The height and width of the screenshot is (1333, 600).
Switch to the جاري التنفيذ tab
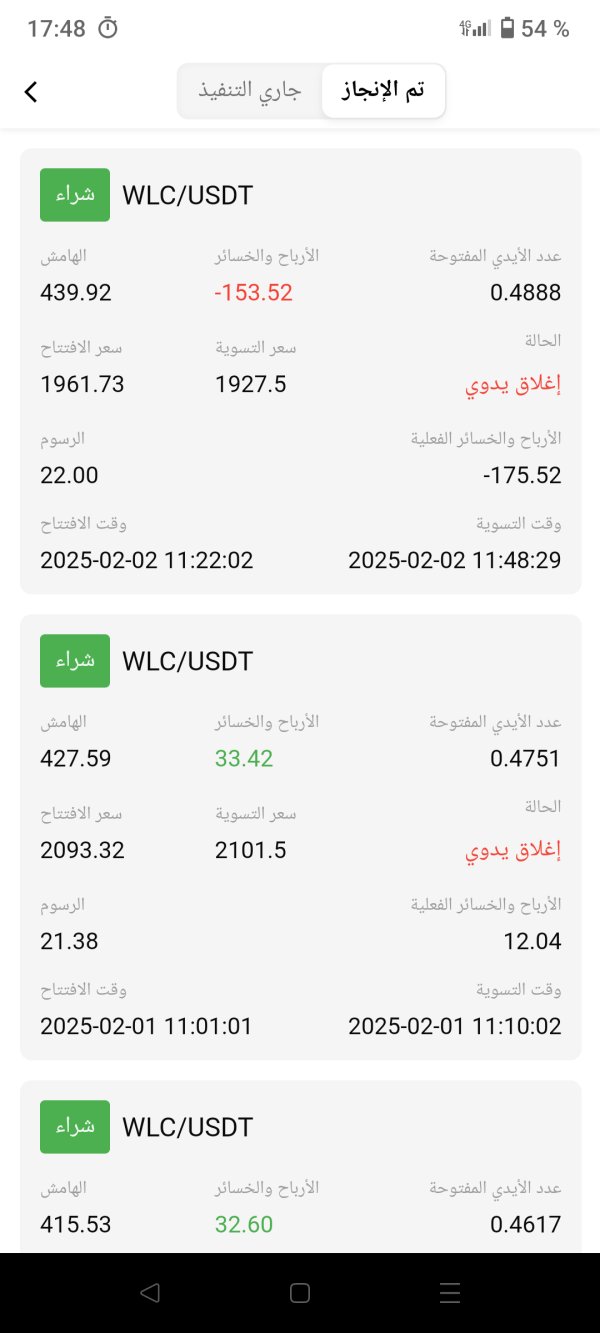tap(251, 91)
